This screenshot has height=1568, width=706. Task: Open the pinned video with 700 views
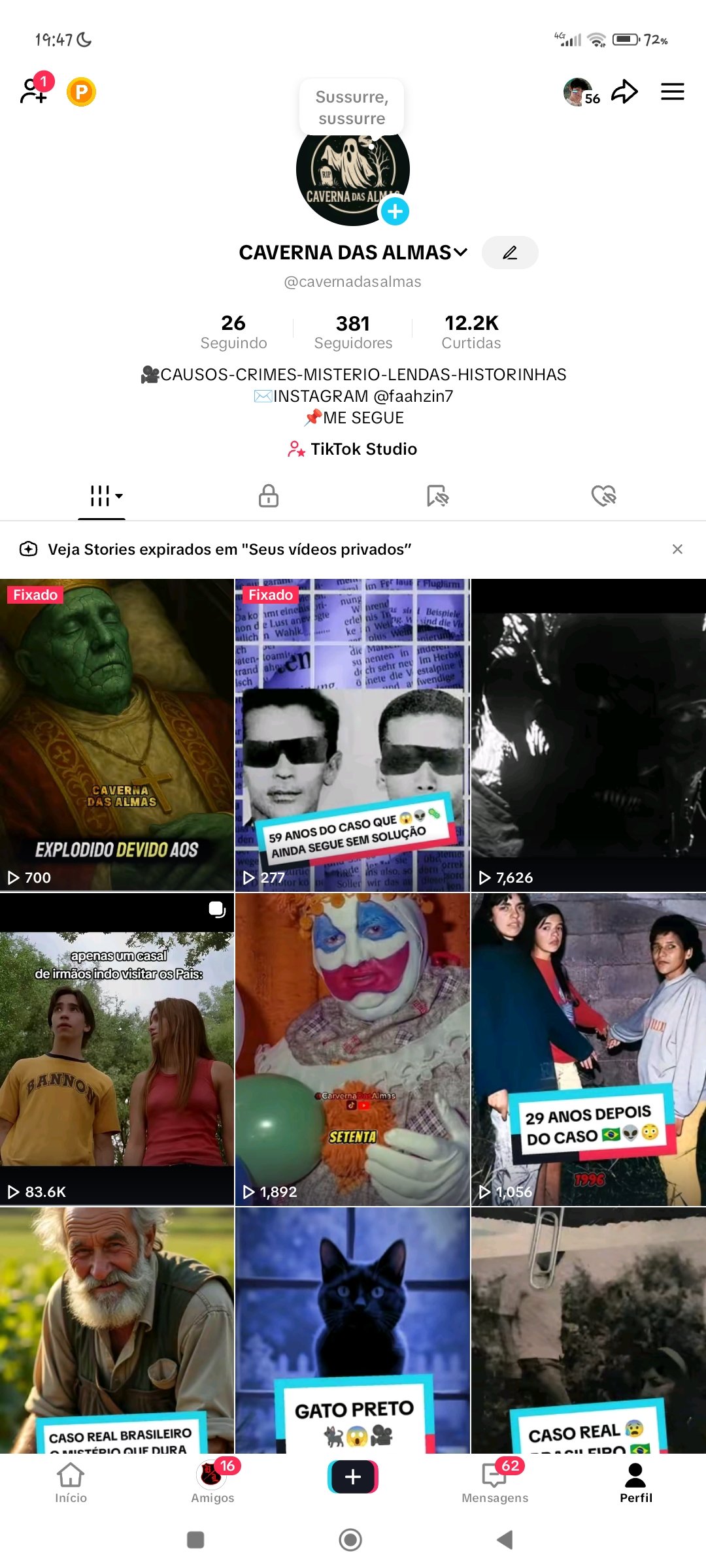(x=117, y=734)
